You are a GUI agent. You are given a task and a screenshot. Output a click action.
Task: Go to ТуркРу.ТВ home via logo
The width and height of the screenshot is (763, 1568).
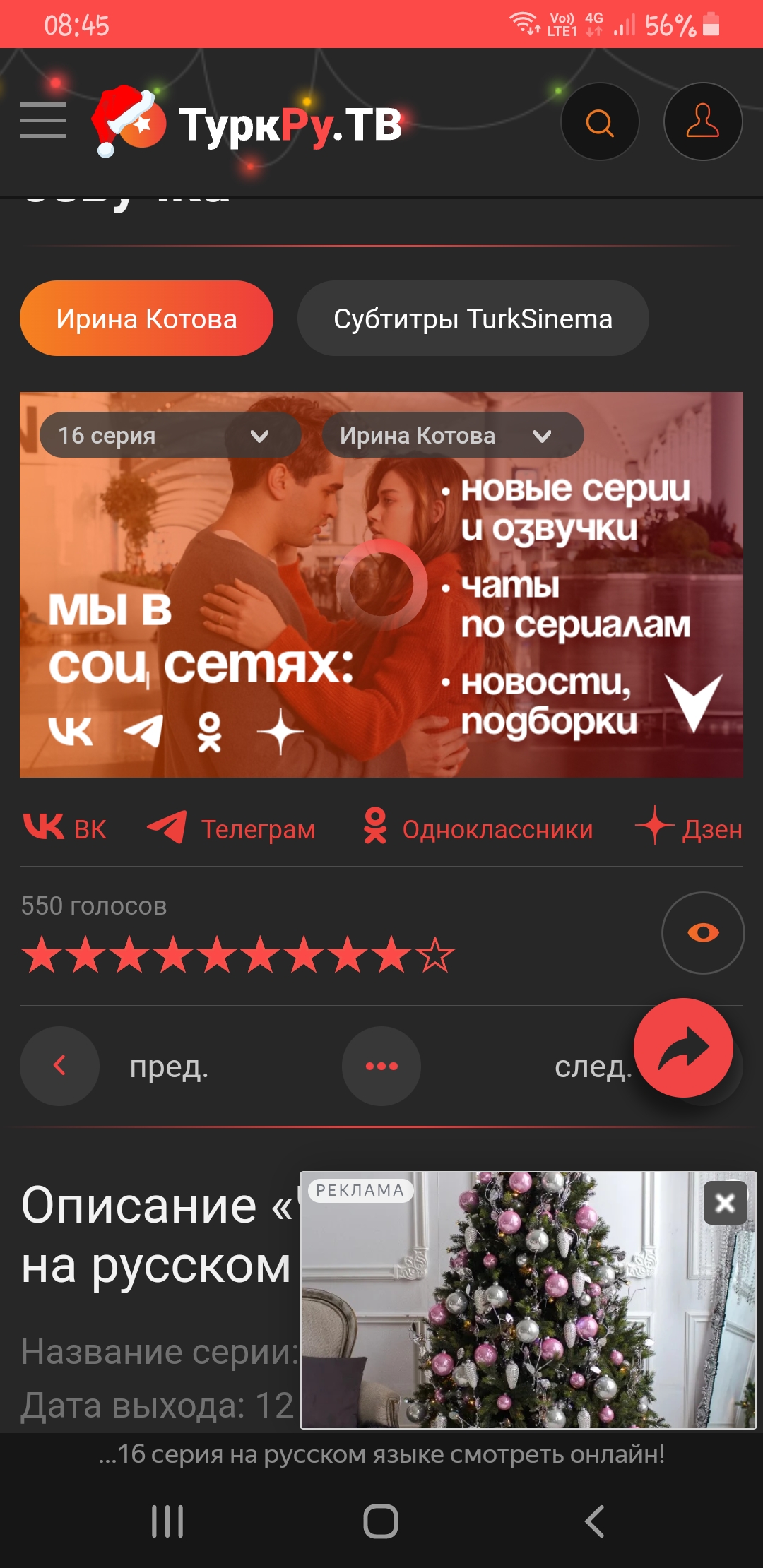tap(249, 124)
